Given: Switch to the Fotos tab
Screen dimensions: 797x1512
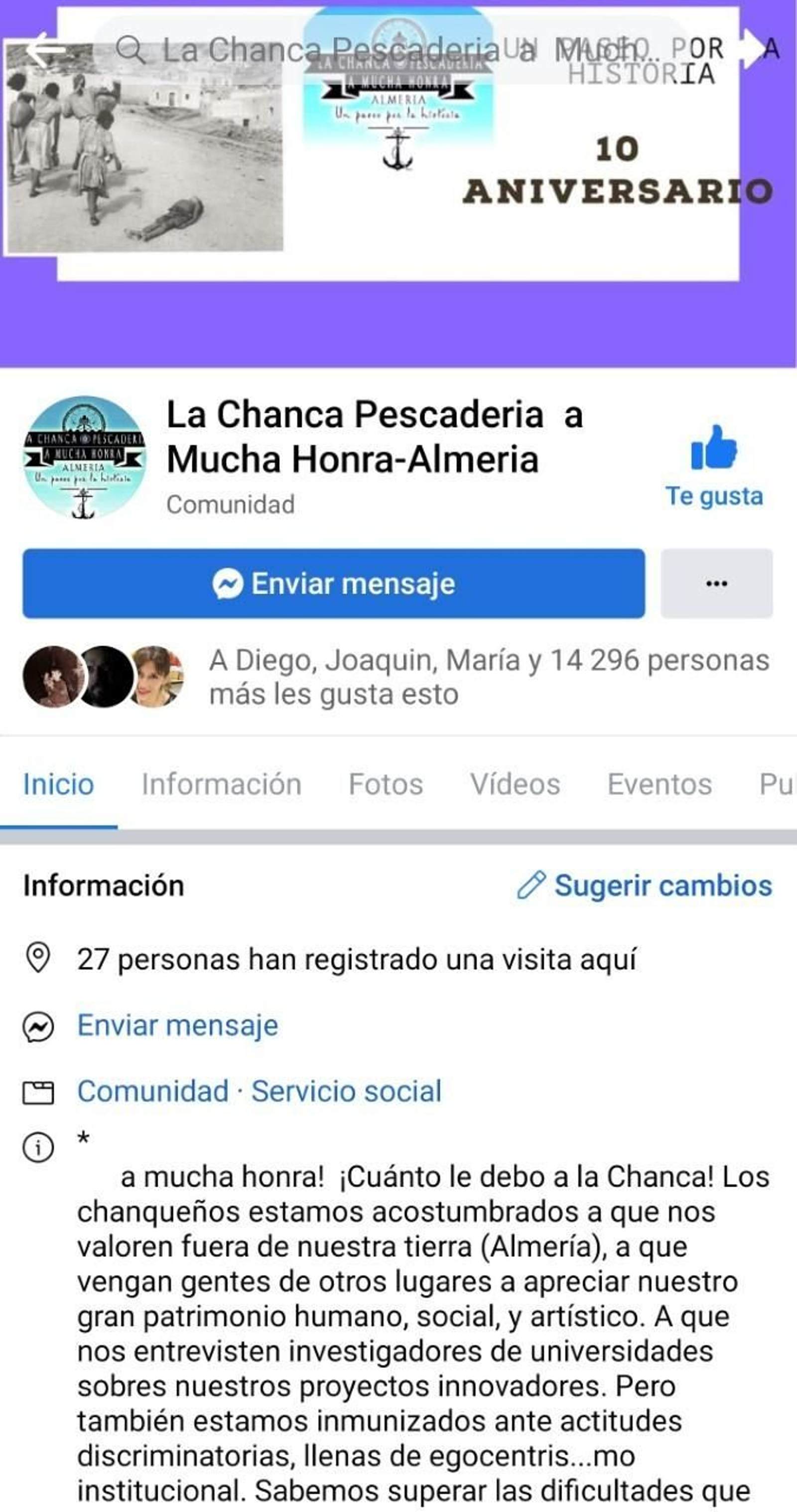Looking at the screenshot, I should pos(386,784).
